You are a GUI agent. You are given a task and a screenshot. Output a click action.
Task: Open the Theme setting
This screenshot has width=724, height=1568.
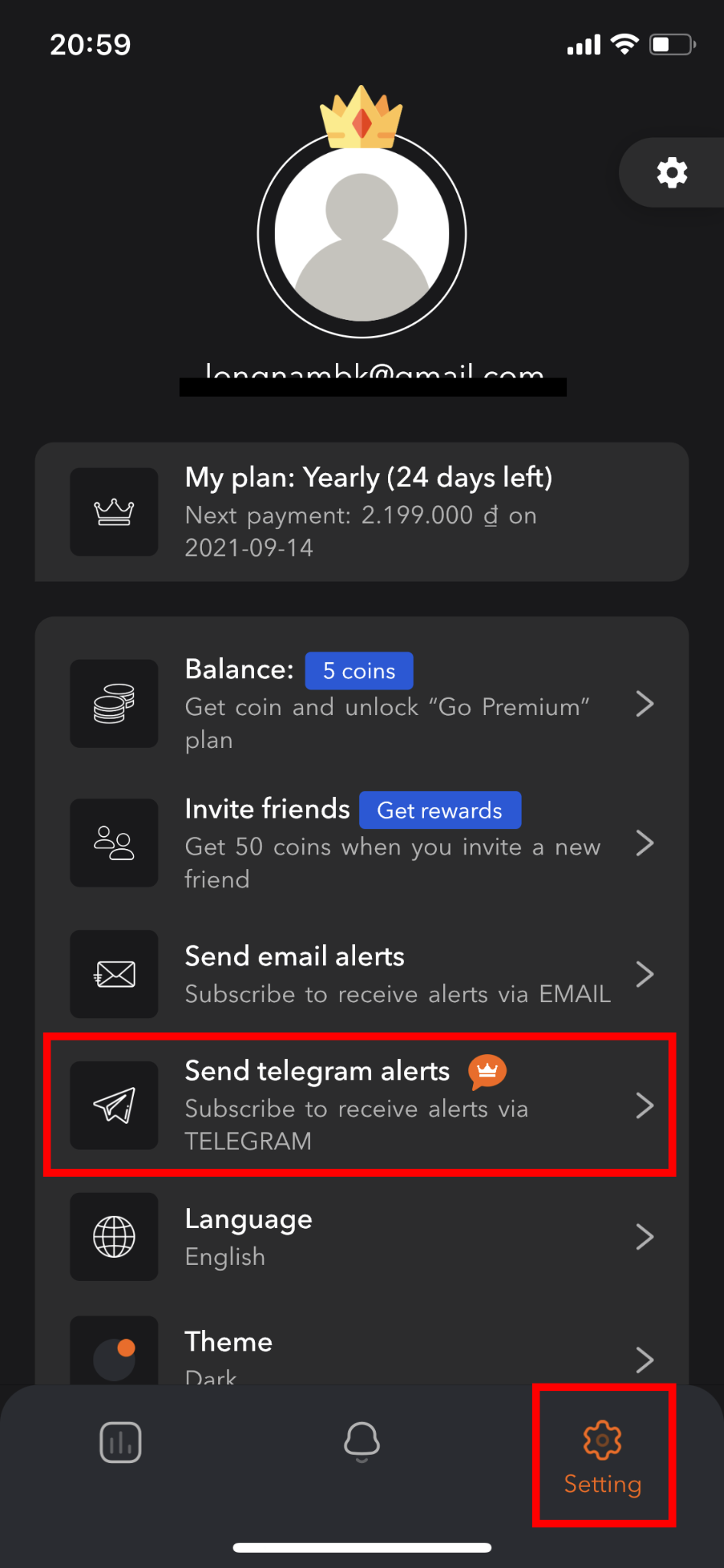tap(362, 1352)
